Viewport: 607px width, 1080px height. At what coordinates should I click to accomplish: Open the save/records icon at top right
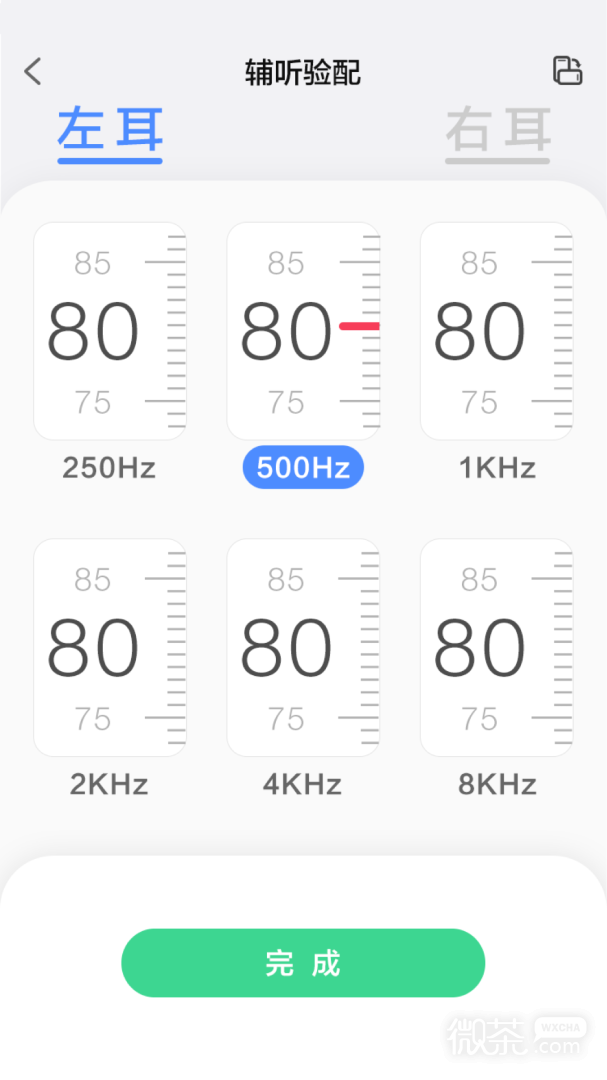tap(568, 71)
